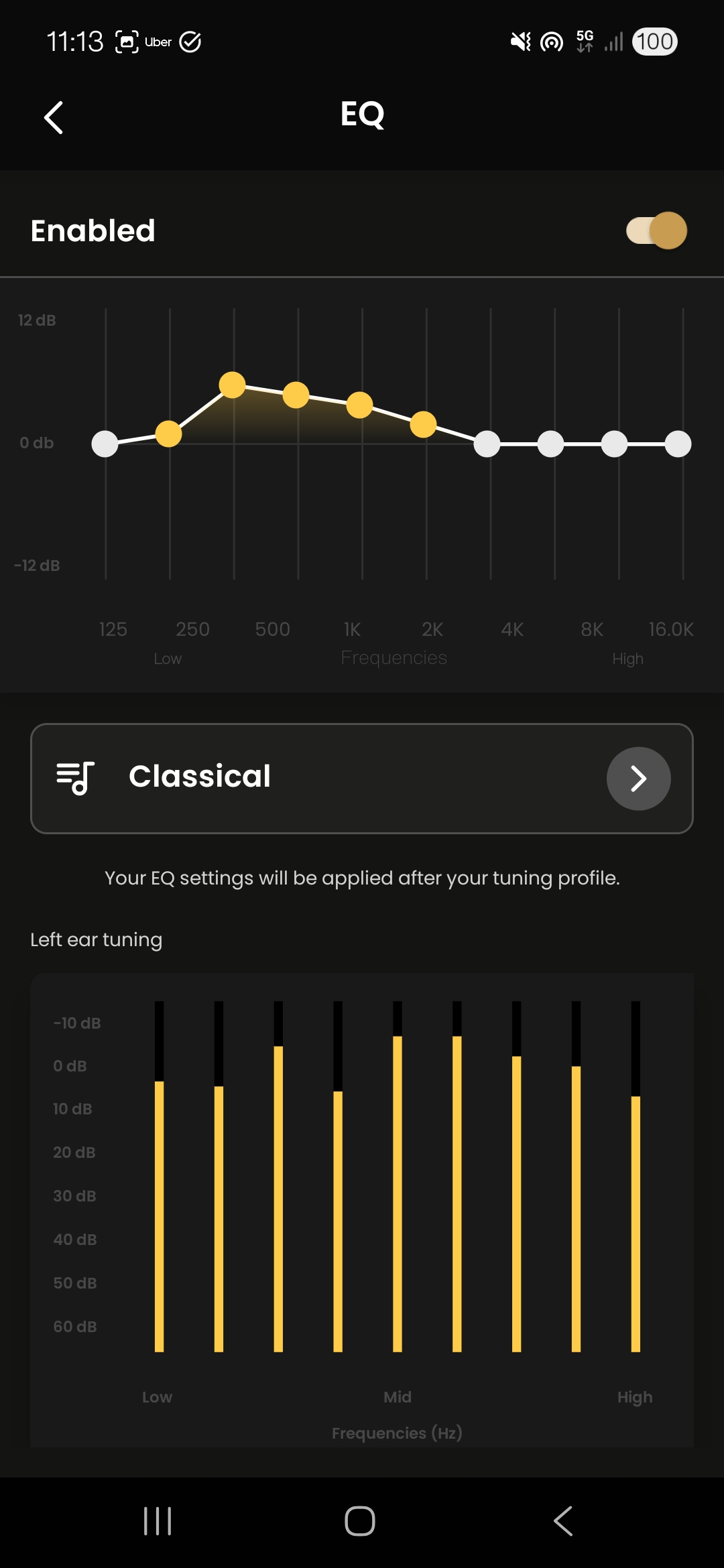Tap the muted sound icon in status bar
Viewport: 724px width, 1568px height.
click(521, 42)
